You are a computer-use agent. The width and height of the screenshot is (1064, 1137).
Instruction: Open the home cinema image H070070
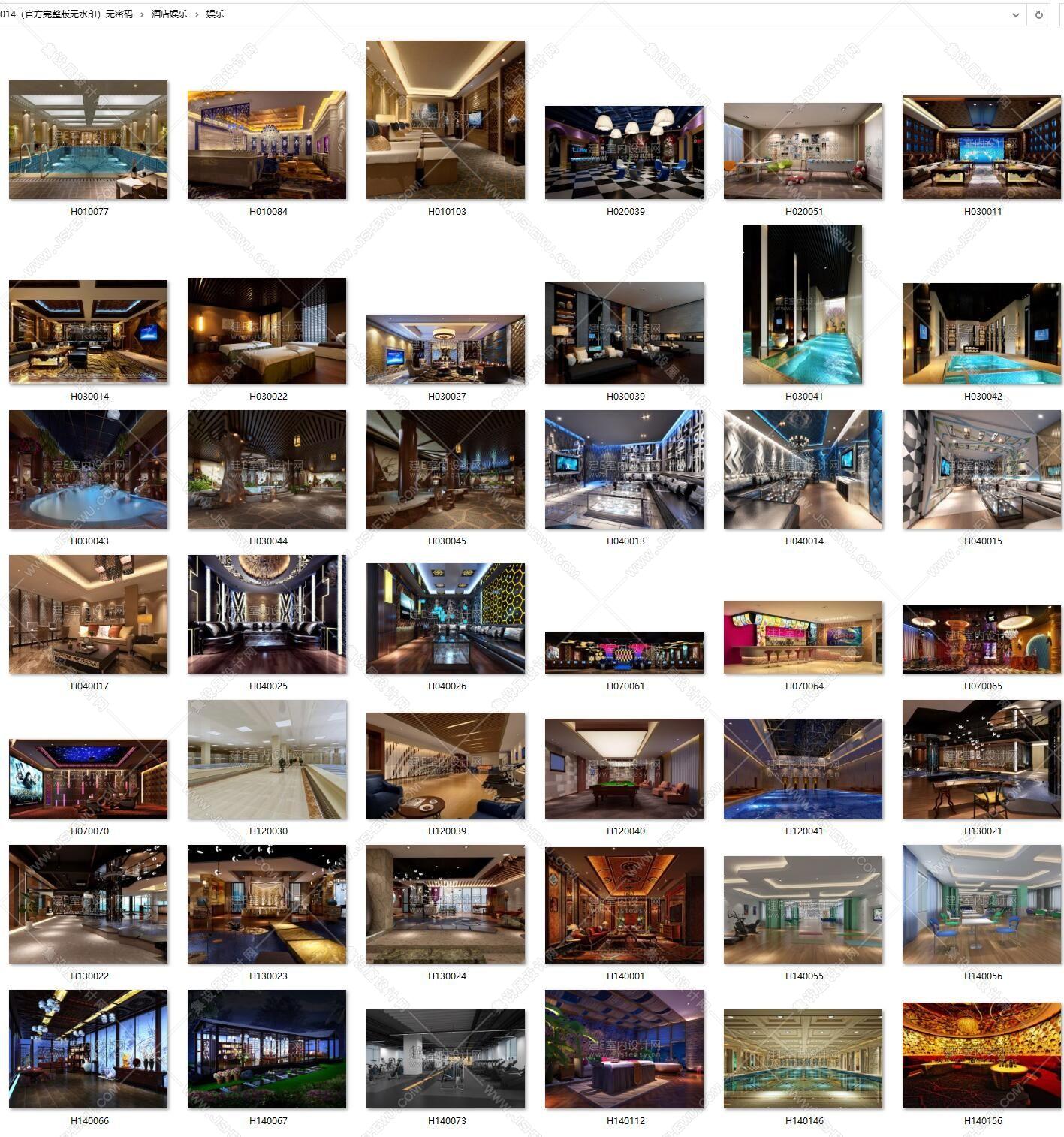89,779
